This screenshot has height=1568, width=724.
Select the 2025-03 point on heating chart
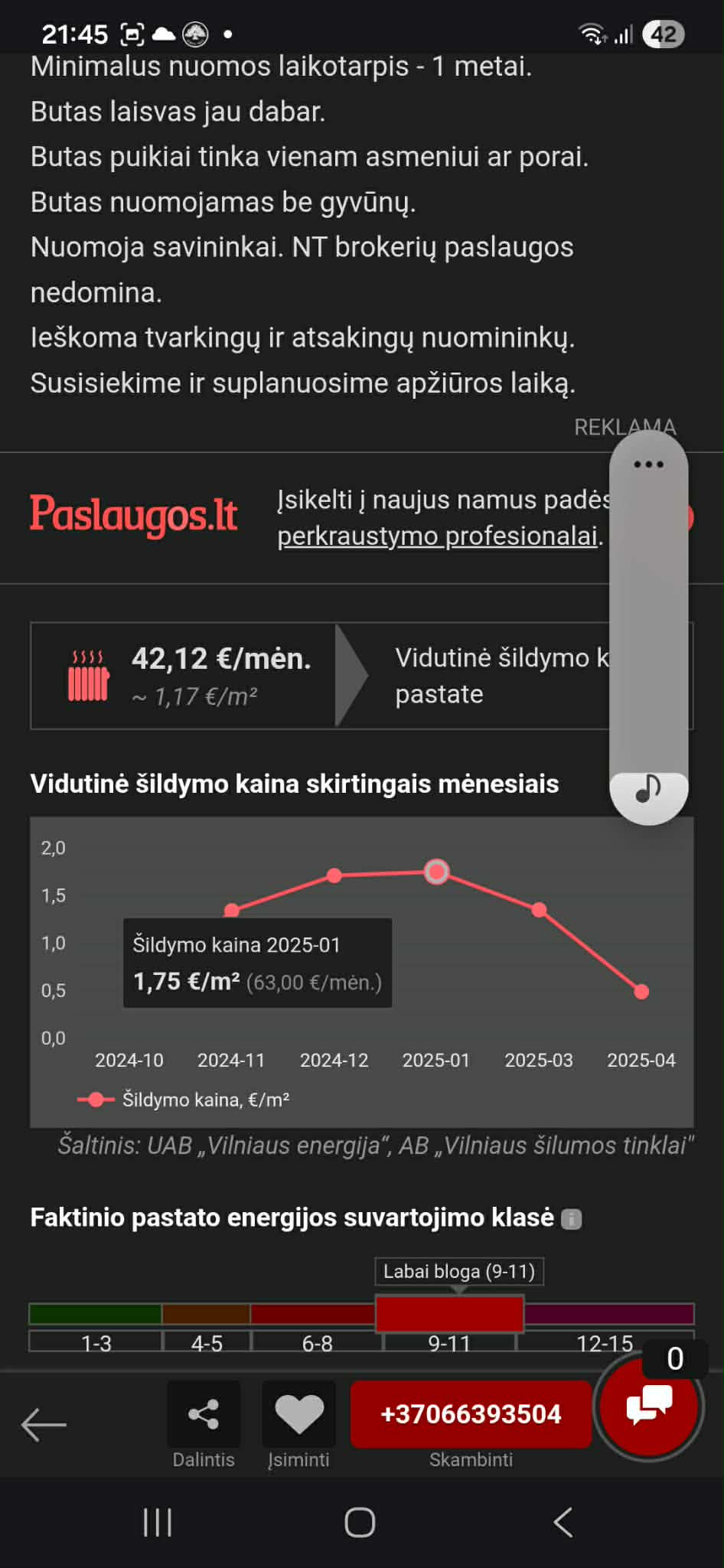click(x=539, y=909)
